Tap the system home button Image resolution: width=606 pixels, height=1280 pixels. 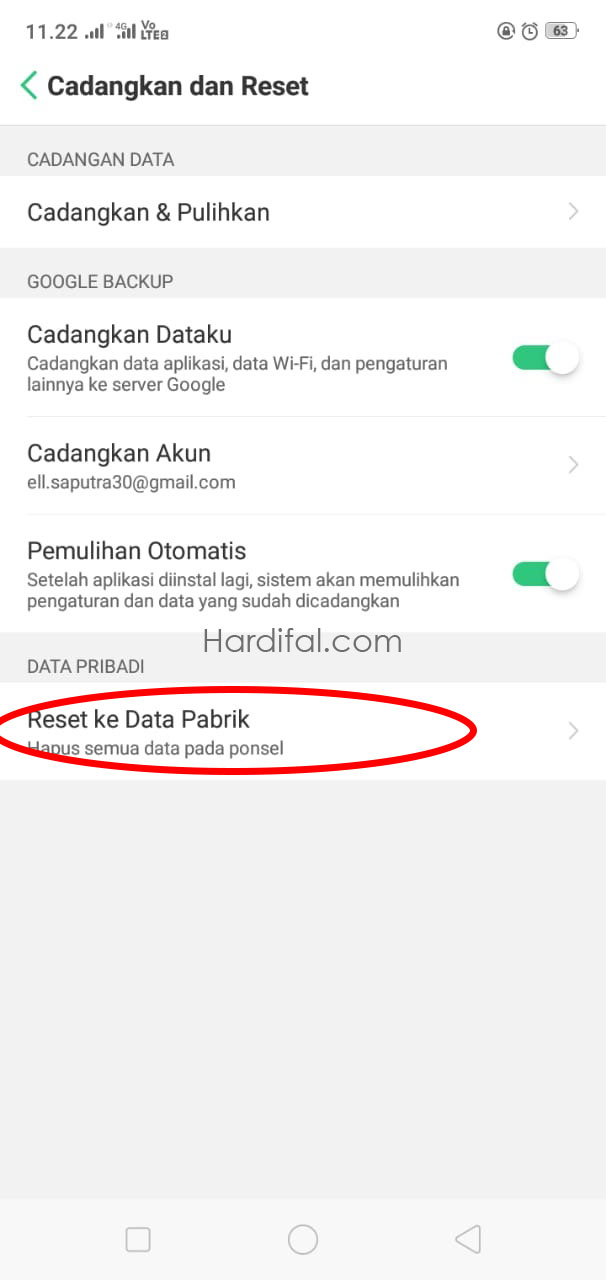[303, 1240]
